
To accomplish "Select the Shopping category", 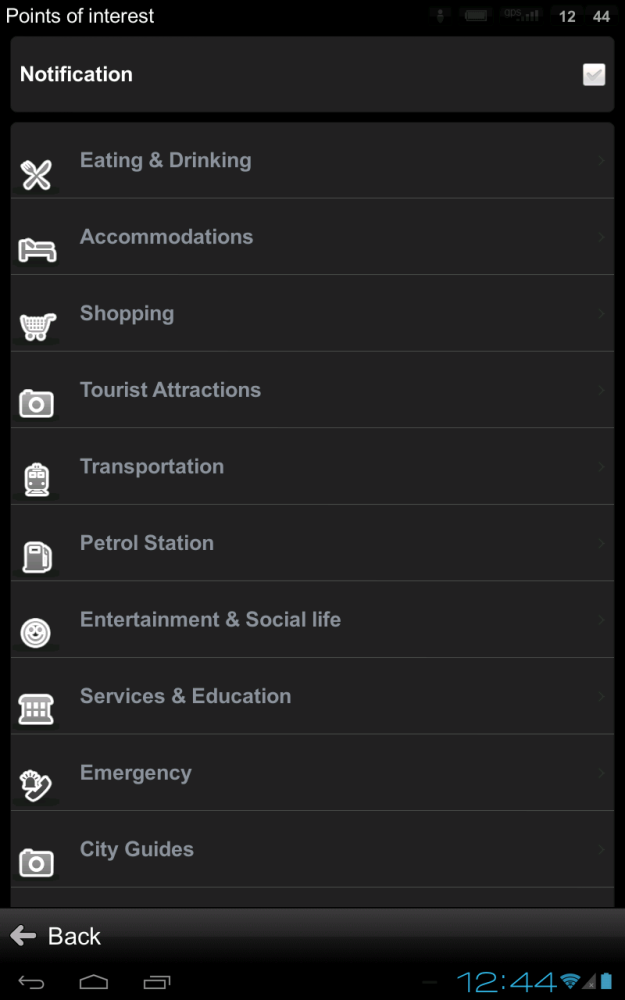I will pyautogui.click(x=312, y=314).
